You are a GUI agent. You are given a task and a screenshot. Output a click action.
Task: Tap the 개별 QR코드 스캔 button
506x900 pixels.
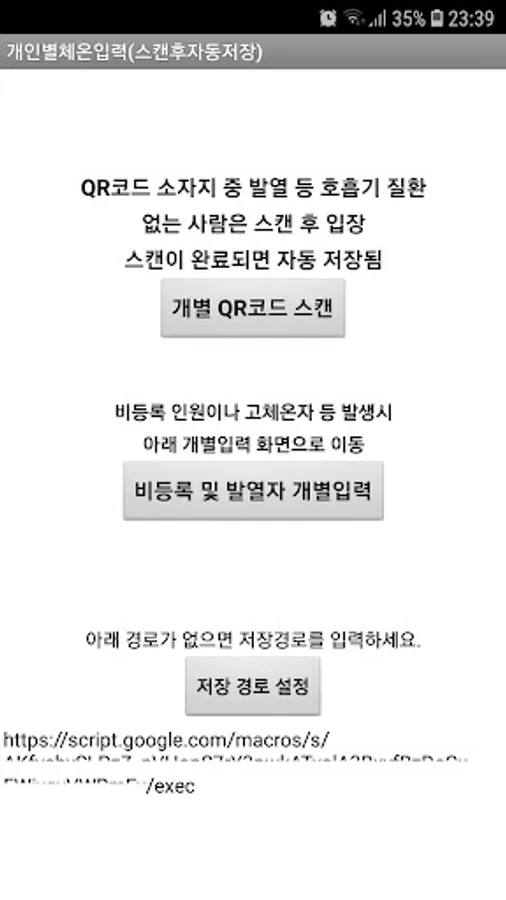(x=252, y=308)
